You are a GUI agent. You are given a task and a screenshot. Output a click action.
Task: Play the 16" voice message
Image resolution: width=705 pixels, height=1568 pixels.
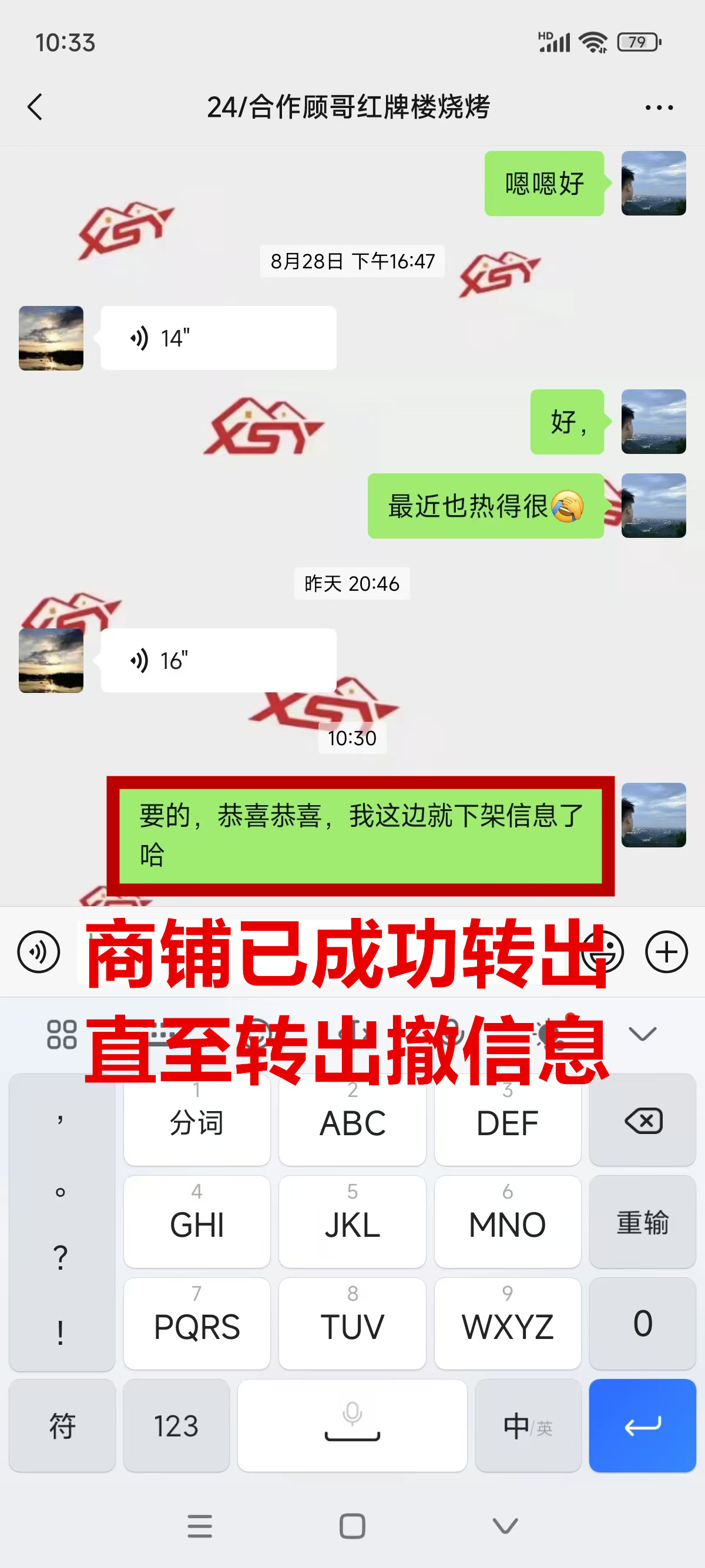(x=218, y=661)
